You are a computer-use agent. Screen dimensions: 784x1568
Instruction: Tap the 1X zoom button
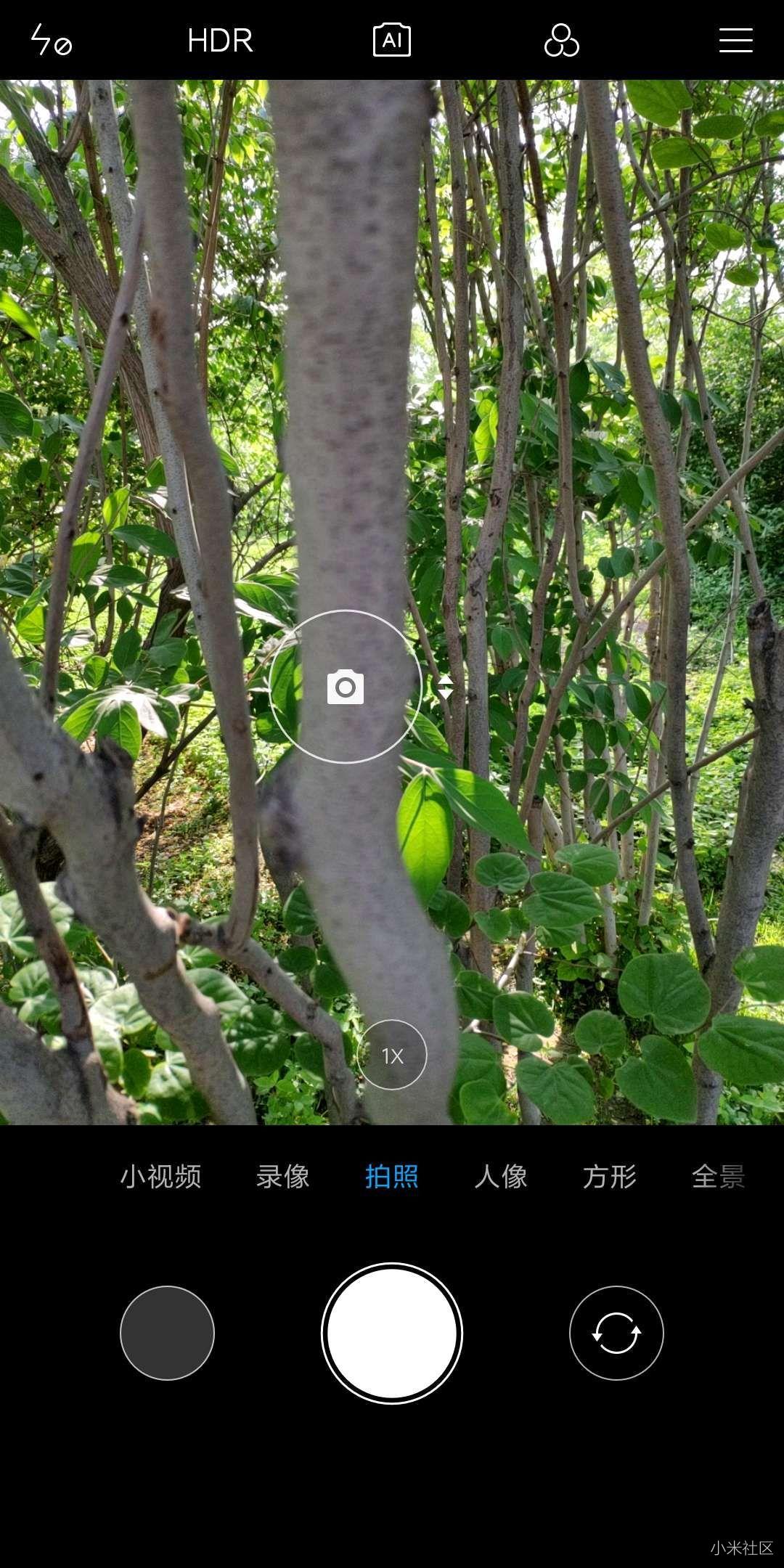[x=392, y=1055]
